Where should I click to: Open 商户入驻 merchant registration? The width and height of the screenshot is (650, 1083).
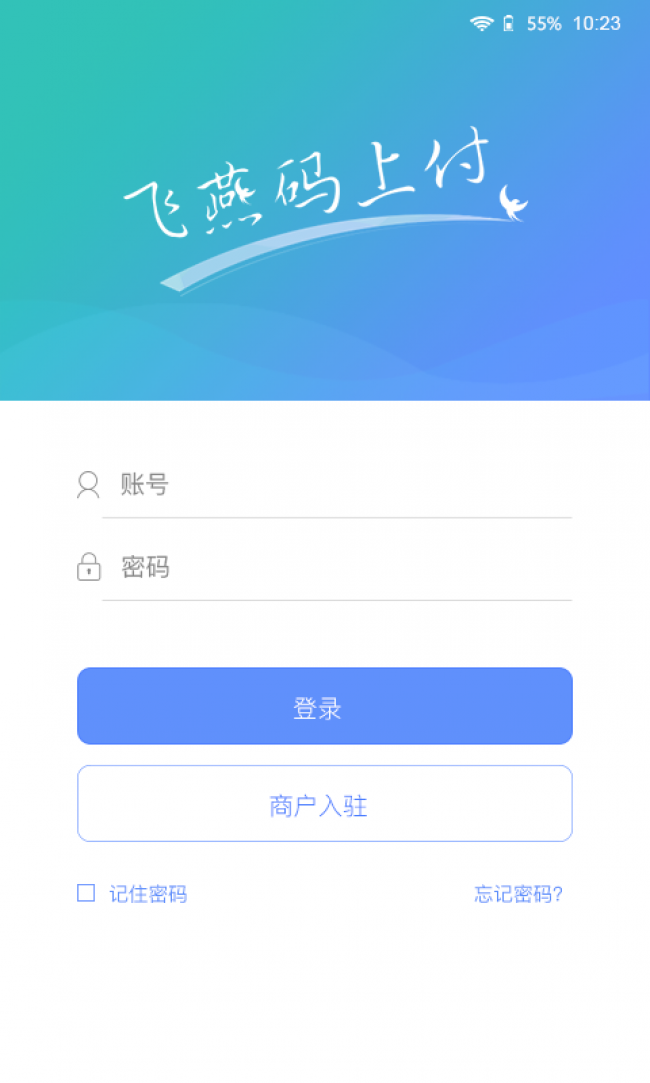(x=324, y=804)
